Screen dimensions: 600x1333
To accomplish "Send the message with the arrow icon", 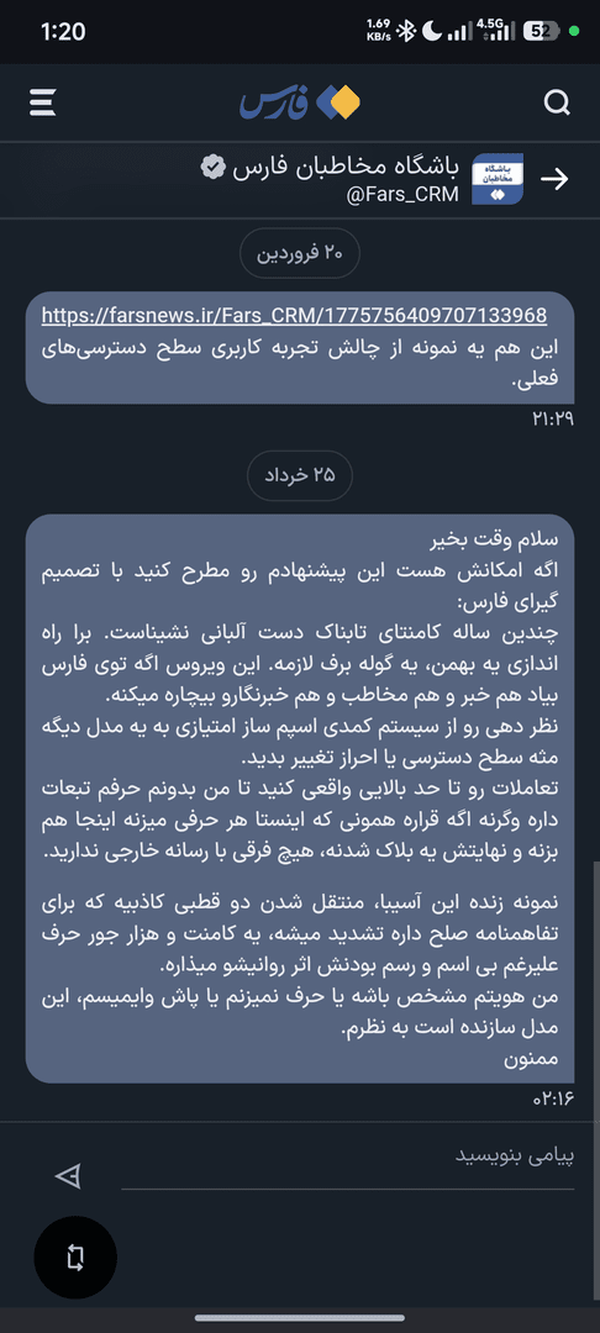I will click(x=68, y=1176).
